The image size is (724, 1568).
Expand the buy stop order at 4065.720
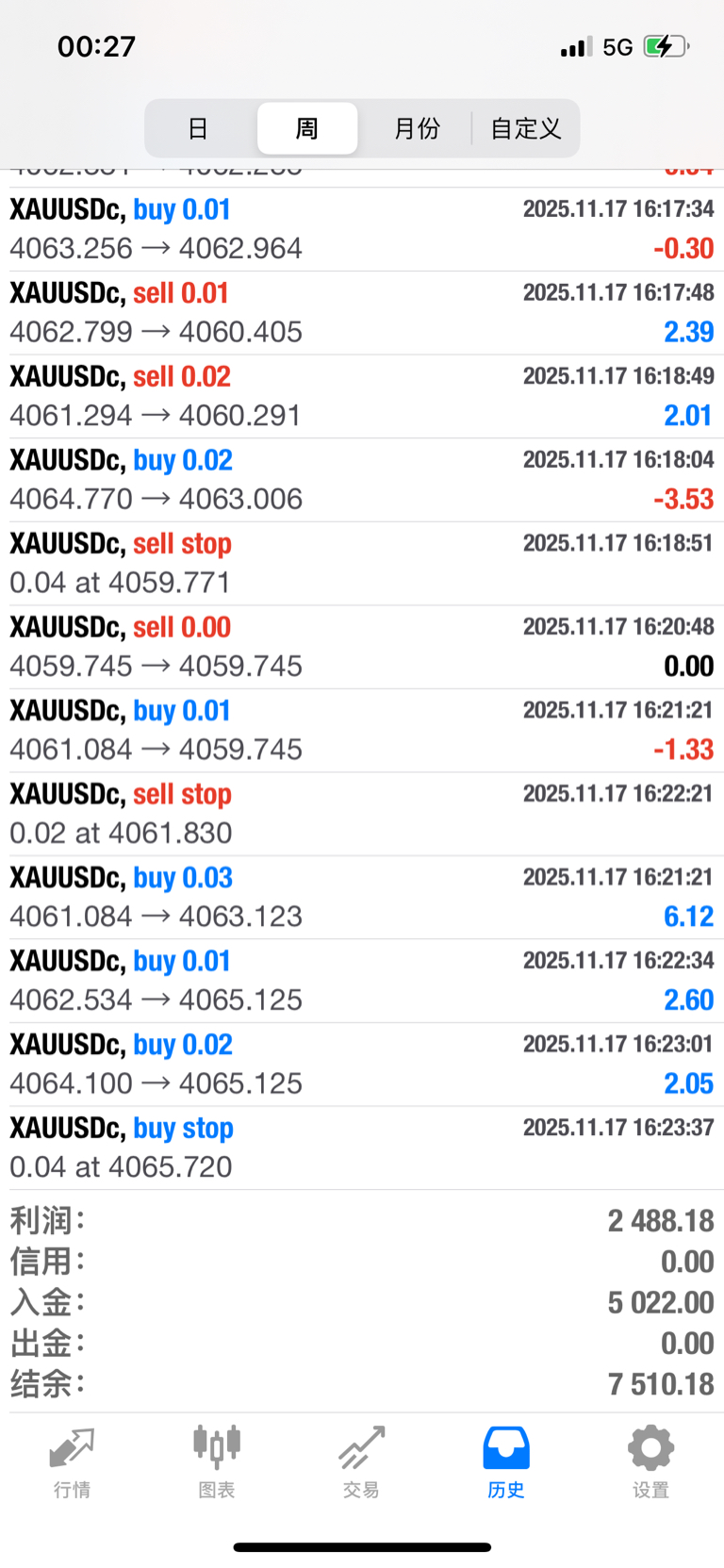click(x=362, y=1147)
